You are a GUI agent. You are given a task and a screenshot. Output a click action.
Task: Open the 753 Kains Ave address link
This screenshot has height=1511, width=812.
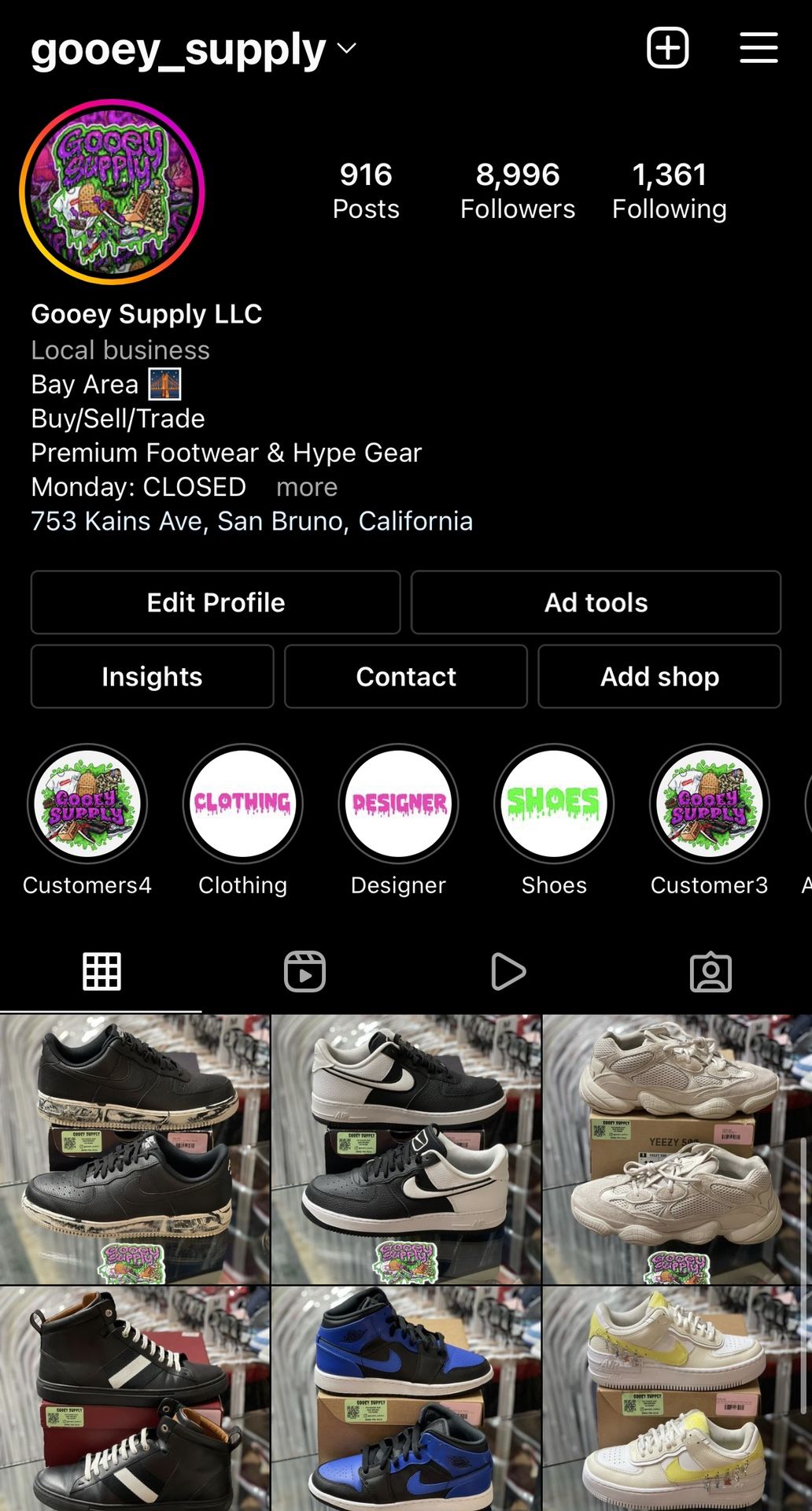tap(252, 521)
